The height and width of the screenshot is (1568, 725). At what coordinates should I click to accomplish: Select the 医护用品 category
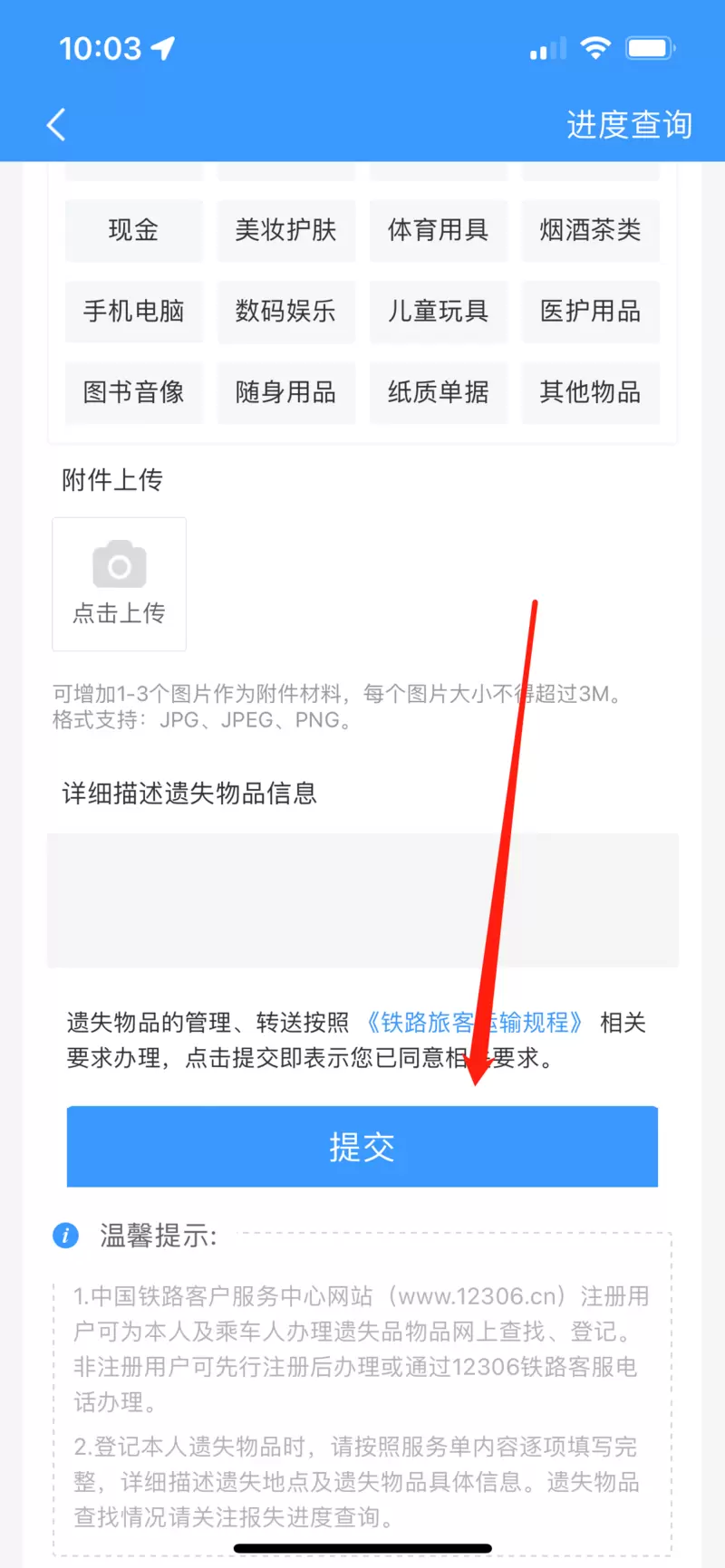[590, 312]
